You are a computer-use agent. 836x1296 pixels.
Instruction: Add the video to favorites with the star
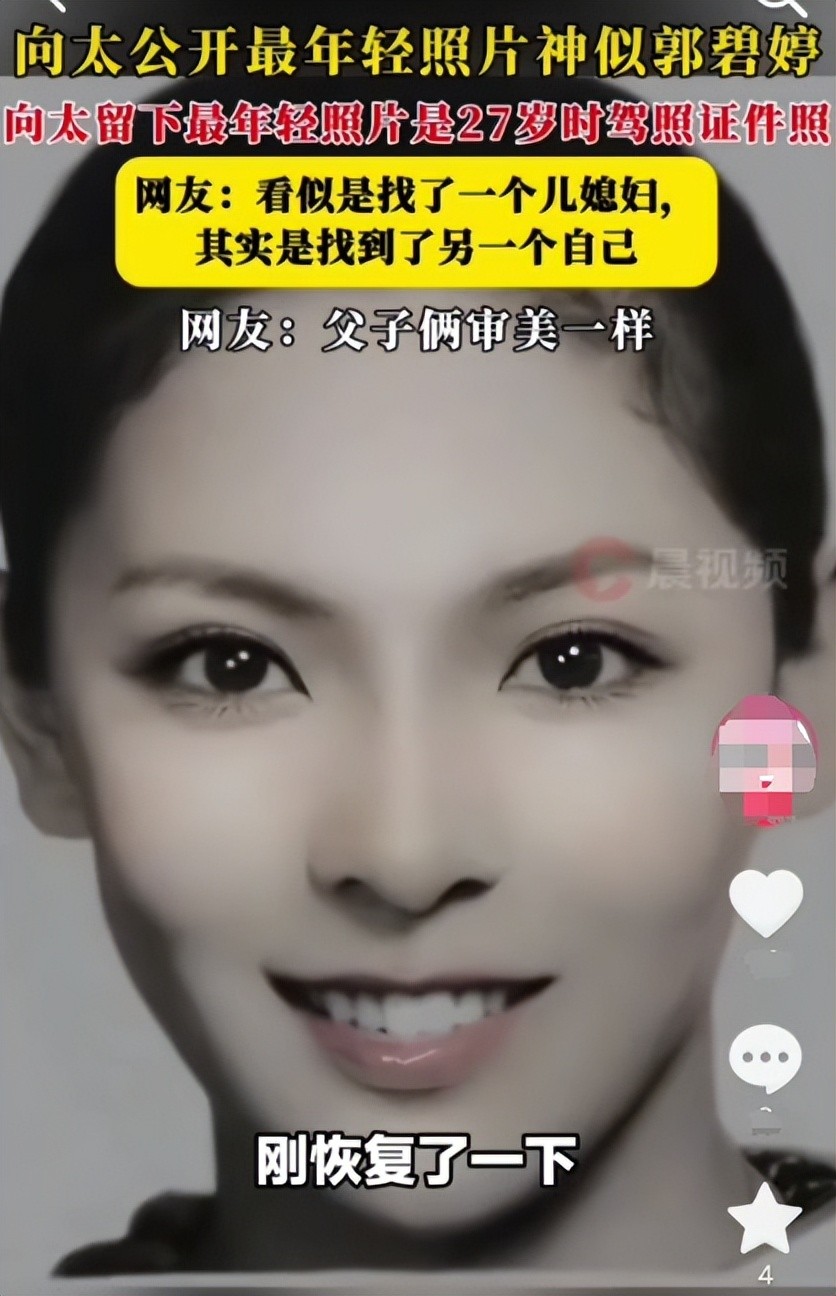click(765, 1219)
